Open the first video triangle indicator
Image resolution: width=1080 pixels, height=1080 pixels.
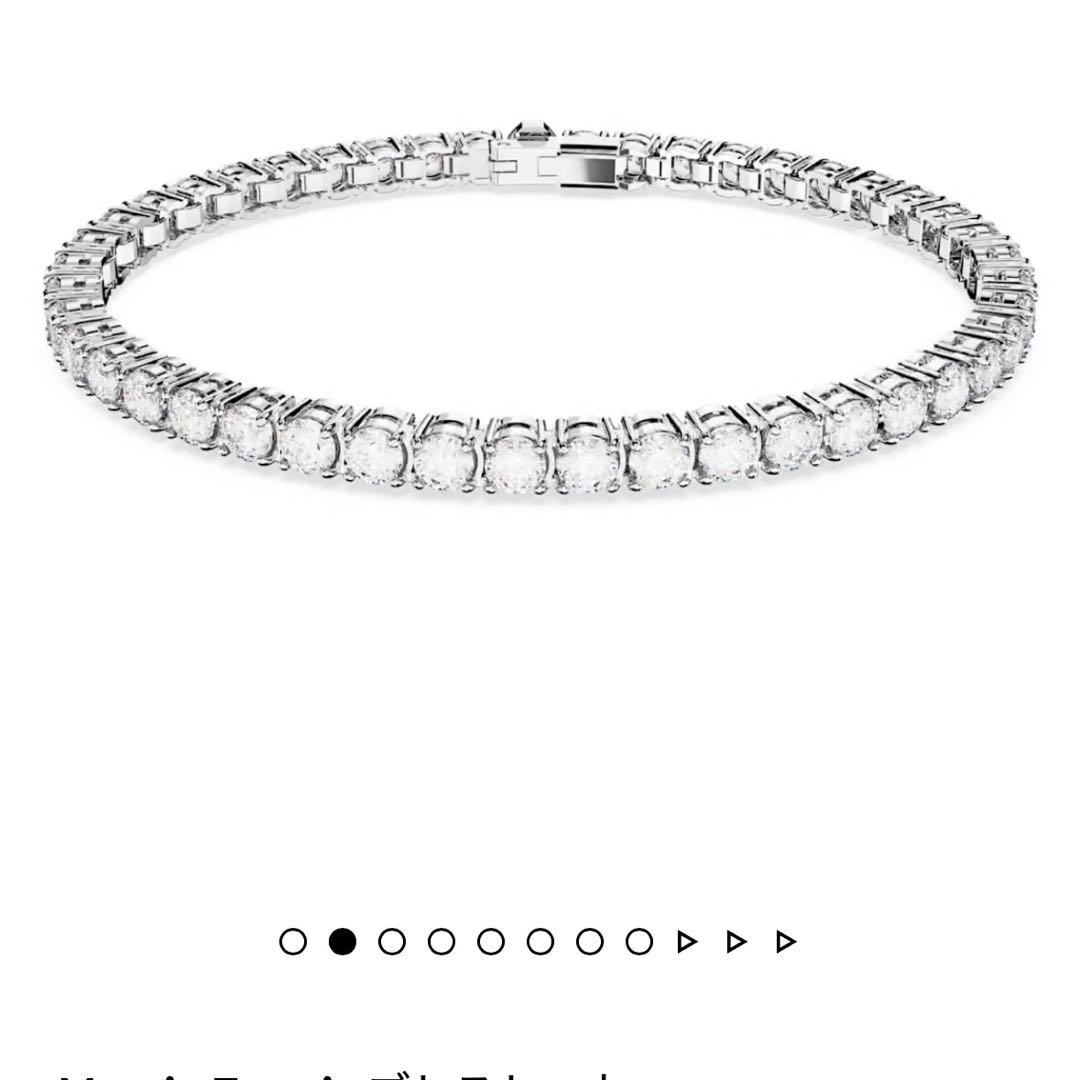point(687,941)
